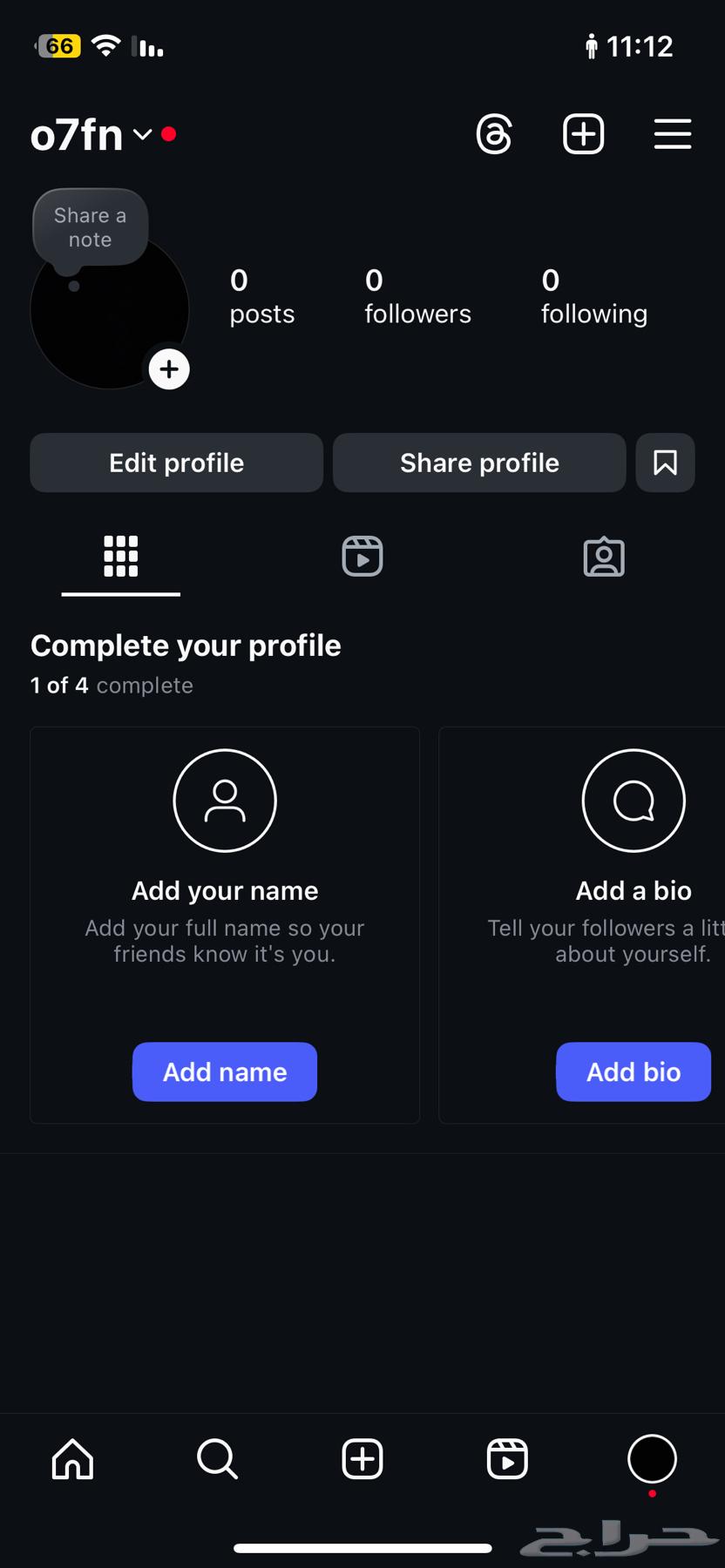Viewport: 725px width, 1568px height.
Task: Open the Threads app icon
Action: tap(494, 134)
